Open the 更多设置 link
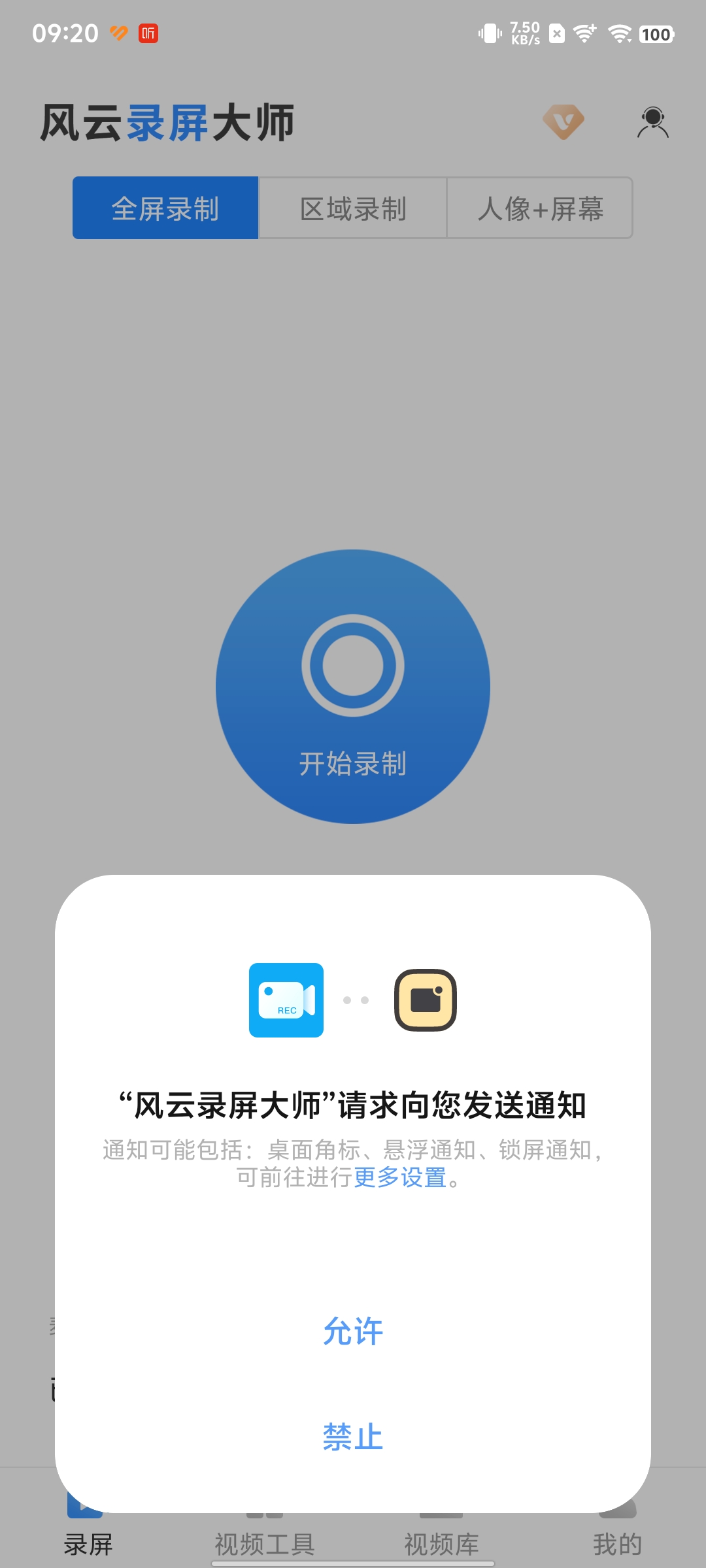 click(x=400, y=1177)
